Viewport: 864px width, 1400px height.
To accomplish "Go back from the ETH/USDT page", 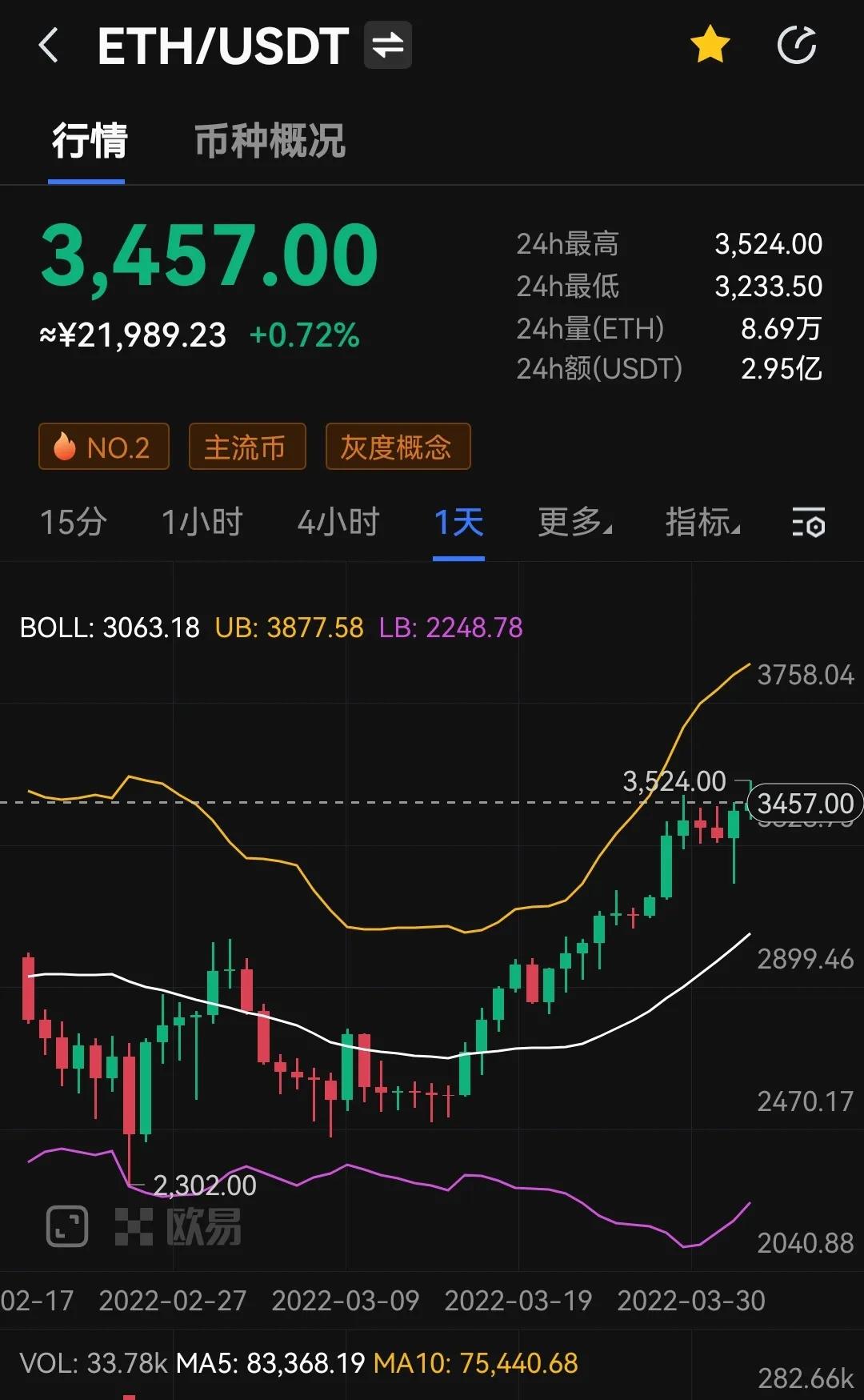I will [49, 45].
